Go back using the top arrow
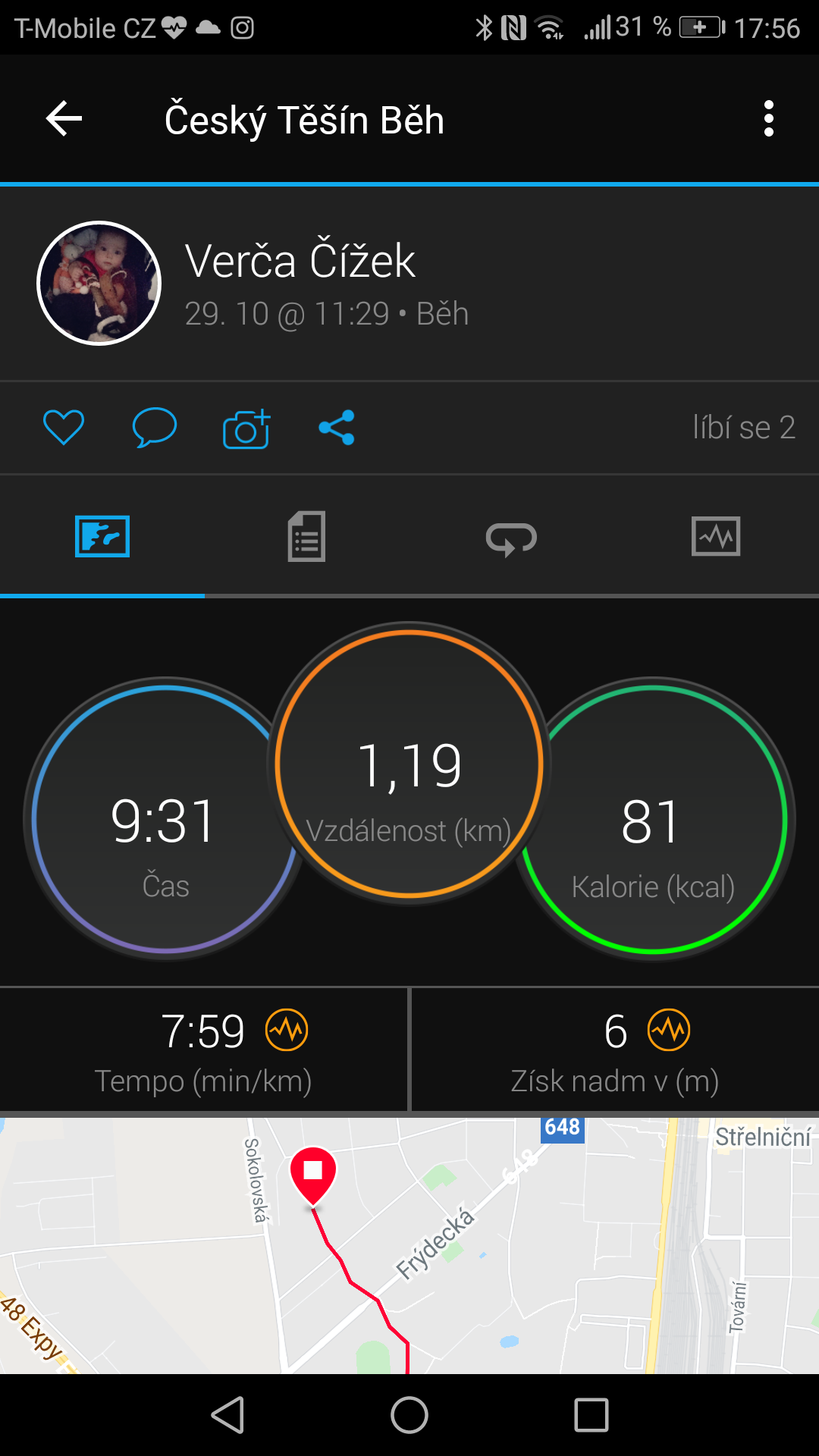This screenshot has width=819, height=1456. tap(64, 119)
